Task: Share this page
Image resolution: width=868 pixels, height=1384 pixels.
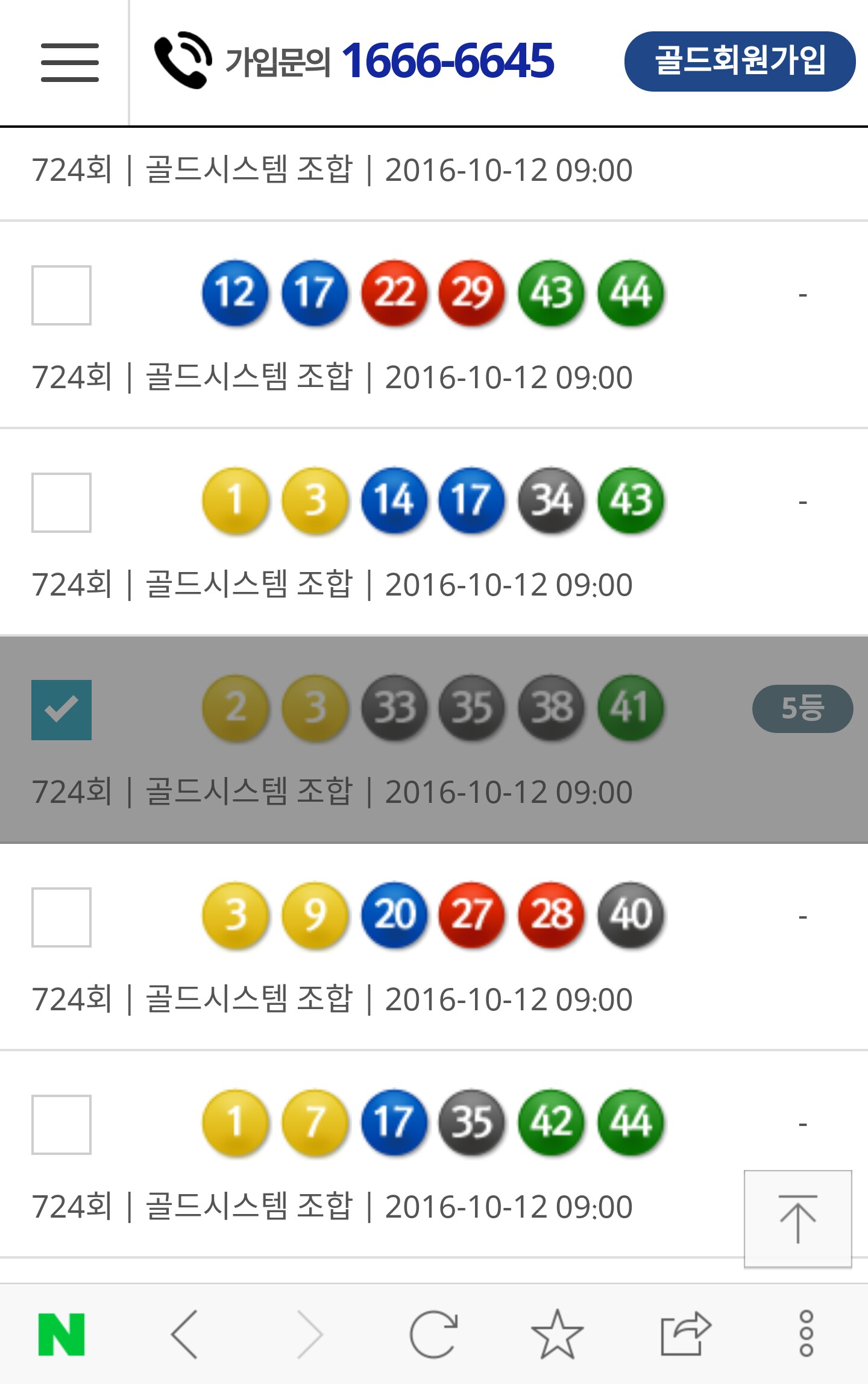Action: [684, 1335]
